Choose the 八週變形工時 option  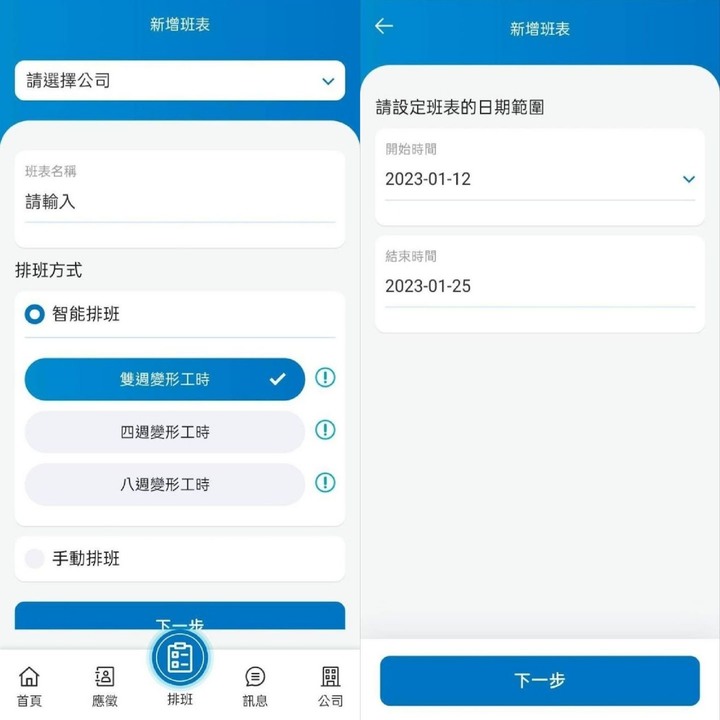click(165, 485)
